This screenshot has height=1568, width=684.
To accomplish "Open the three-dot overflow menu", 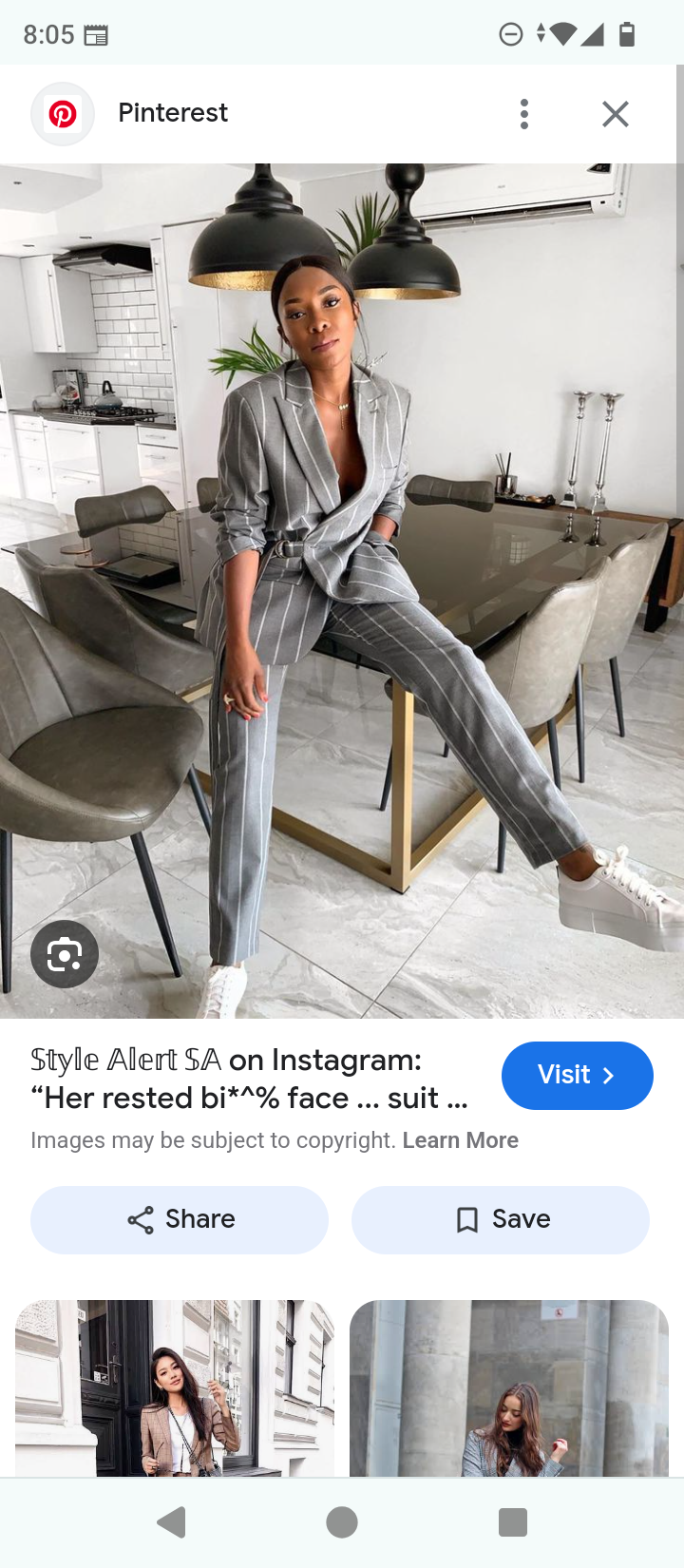I will pos(524,114).
